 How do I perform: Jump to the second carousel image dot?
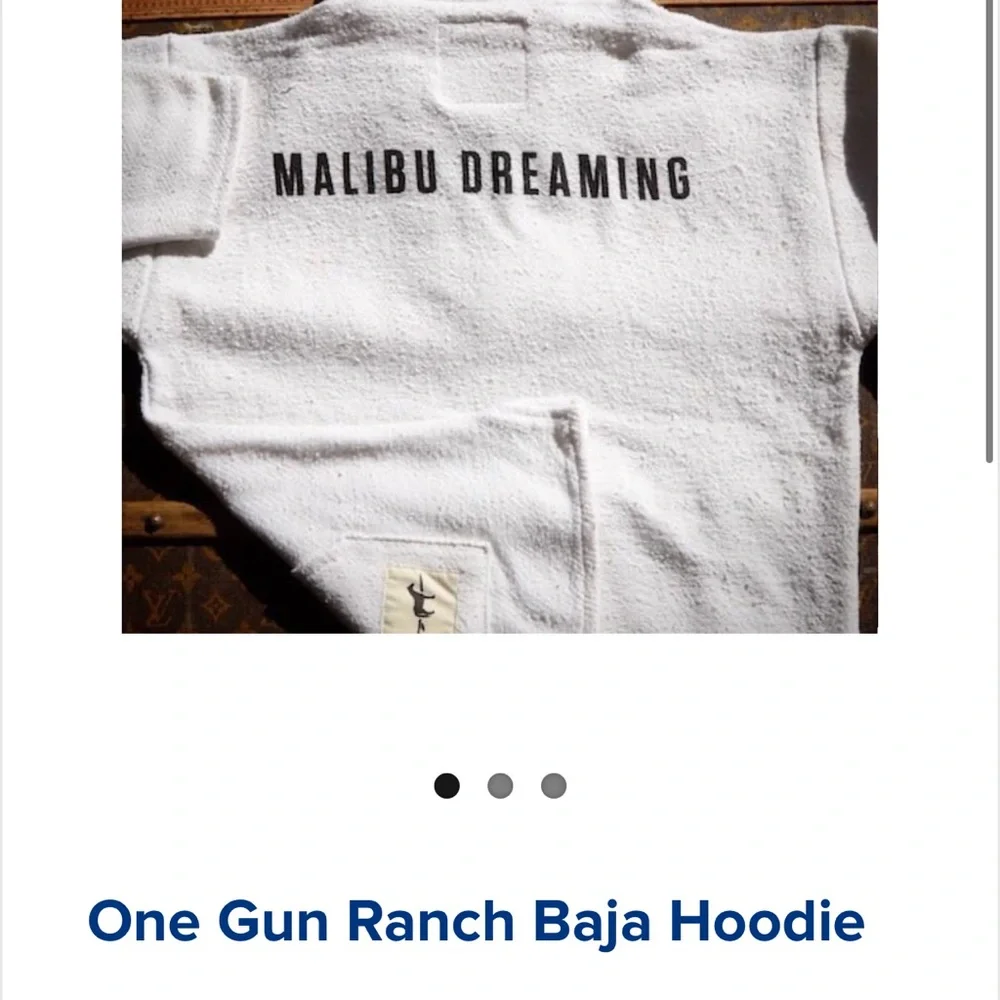500,786
